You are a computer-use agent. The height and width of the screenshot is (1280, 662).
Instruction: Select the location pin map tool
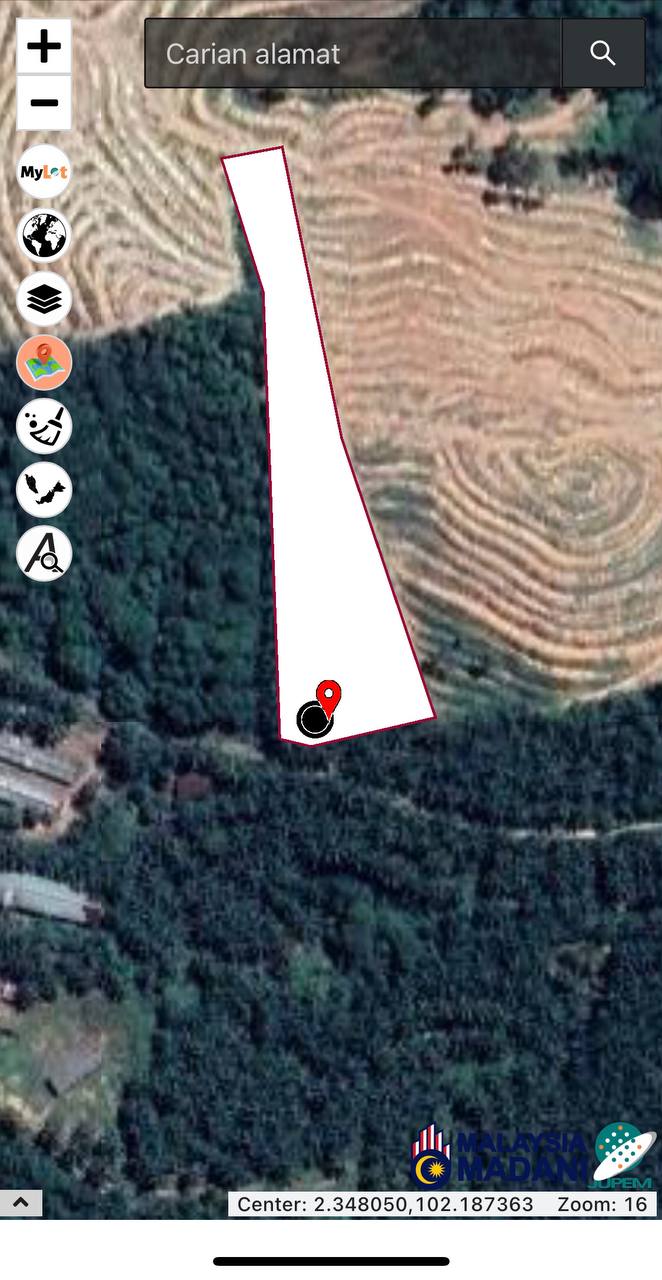pyautogui.click(x=44, y=362)
